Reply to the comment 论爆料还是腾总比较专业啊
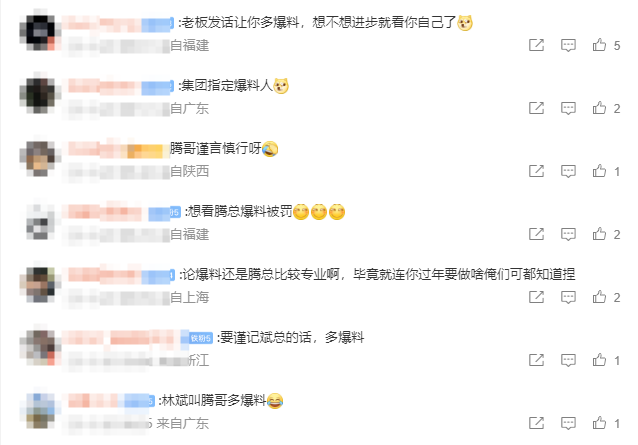Viewport: 638px width, 445px height. pyautogui.click(x=568, y=297)
